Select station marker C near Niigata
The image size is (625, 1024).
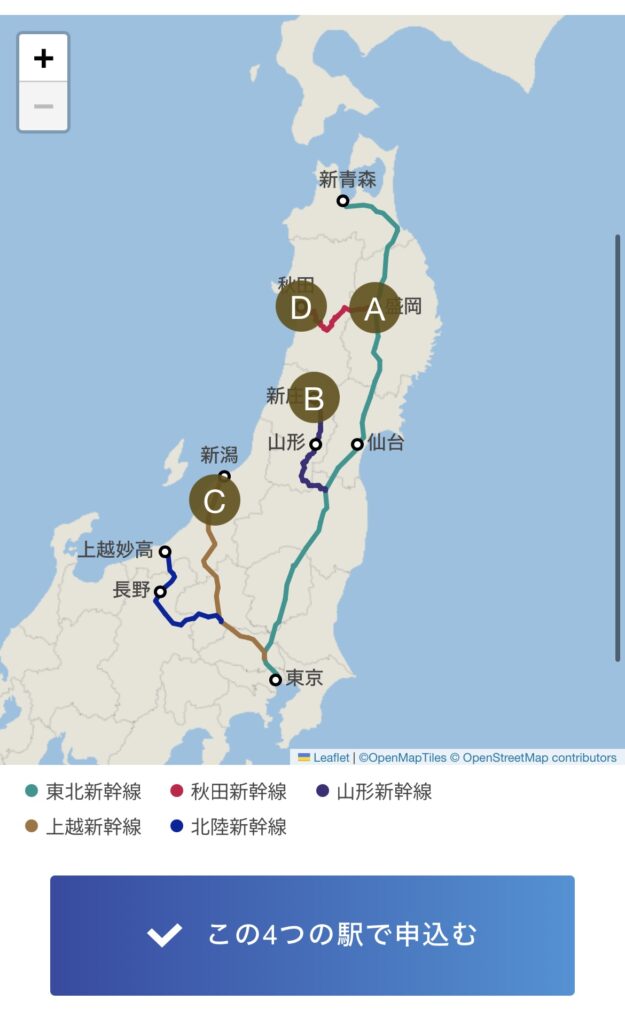(x=215, y=501)
